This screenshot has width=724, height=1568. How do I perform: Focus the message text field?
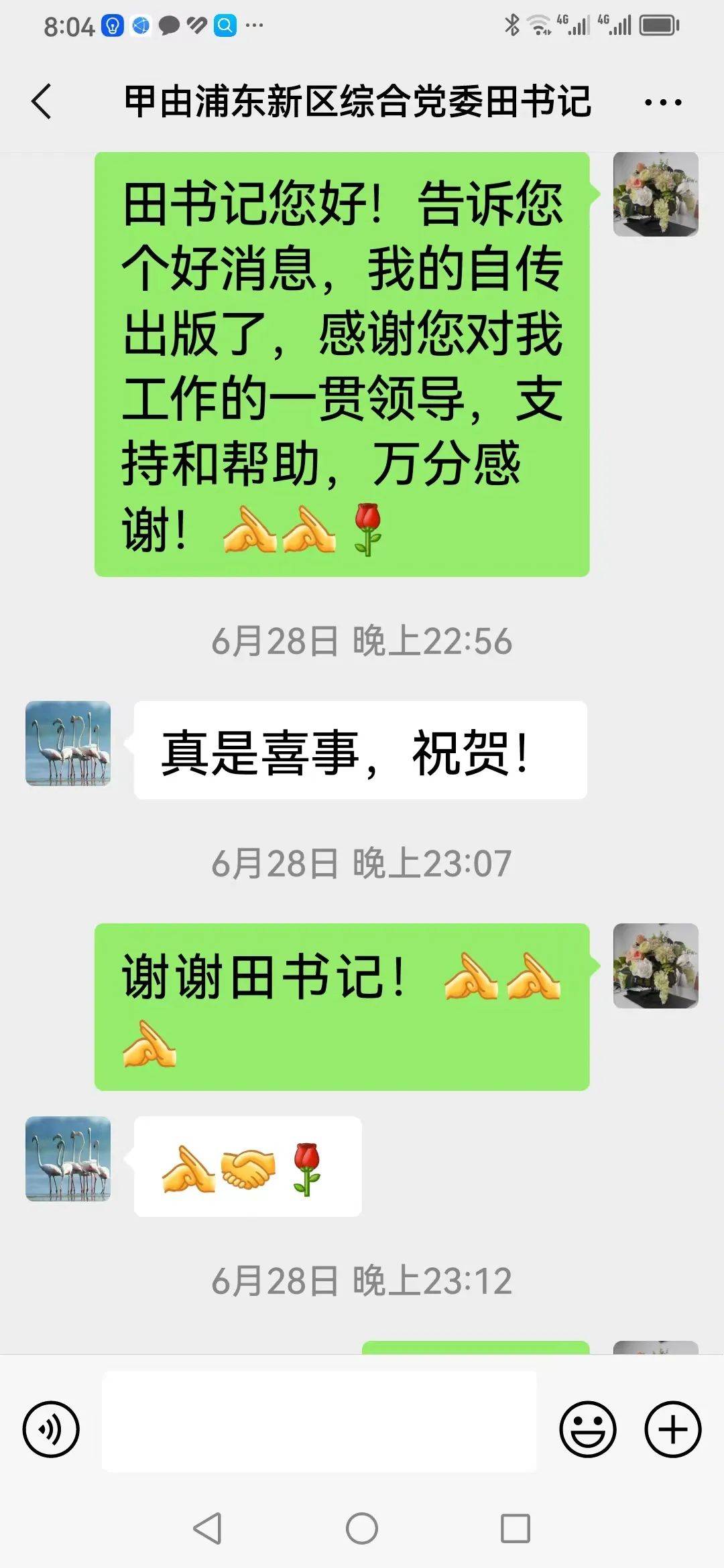[319, 1421]
